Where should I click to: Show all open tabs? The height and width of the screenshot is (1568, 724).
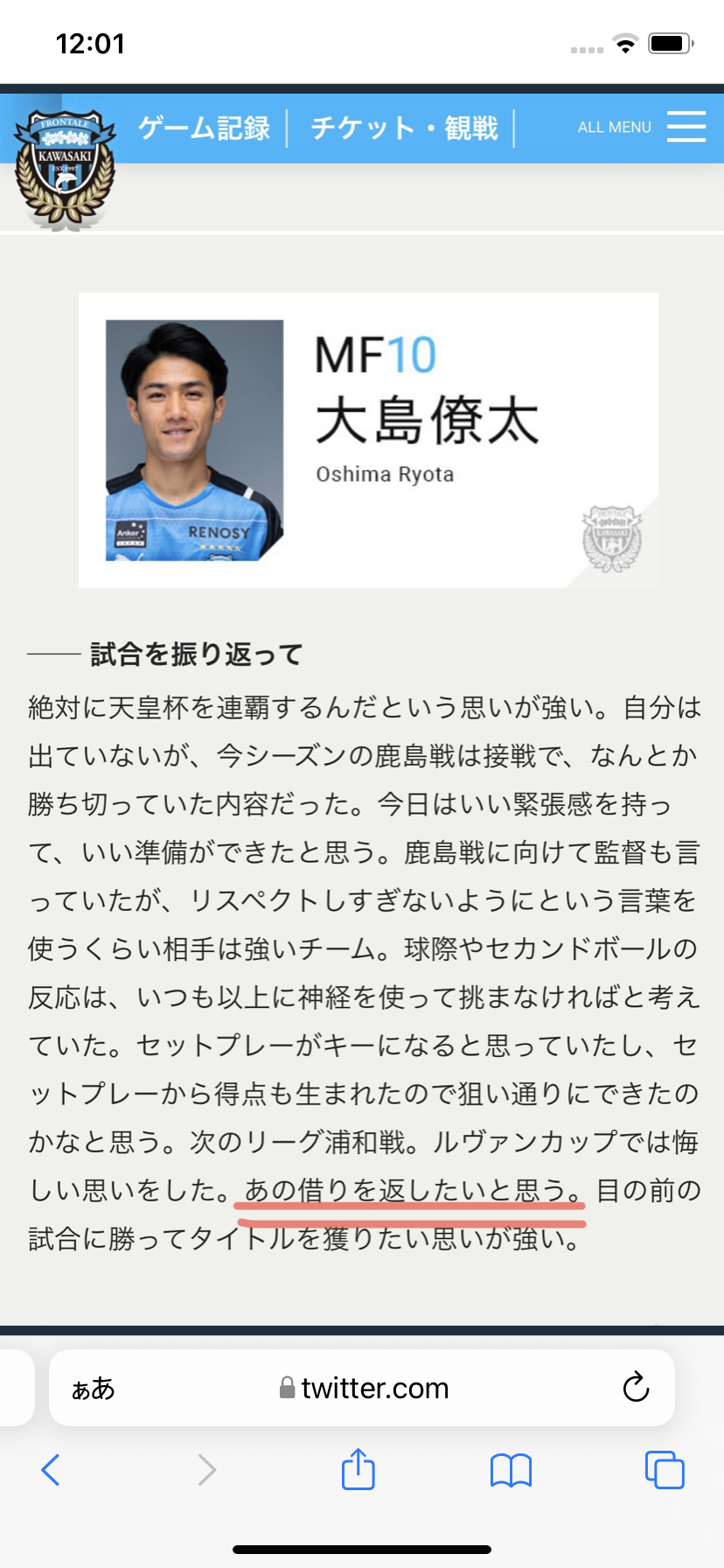point(665,1469)
